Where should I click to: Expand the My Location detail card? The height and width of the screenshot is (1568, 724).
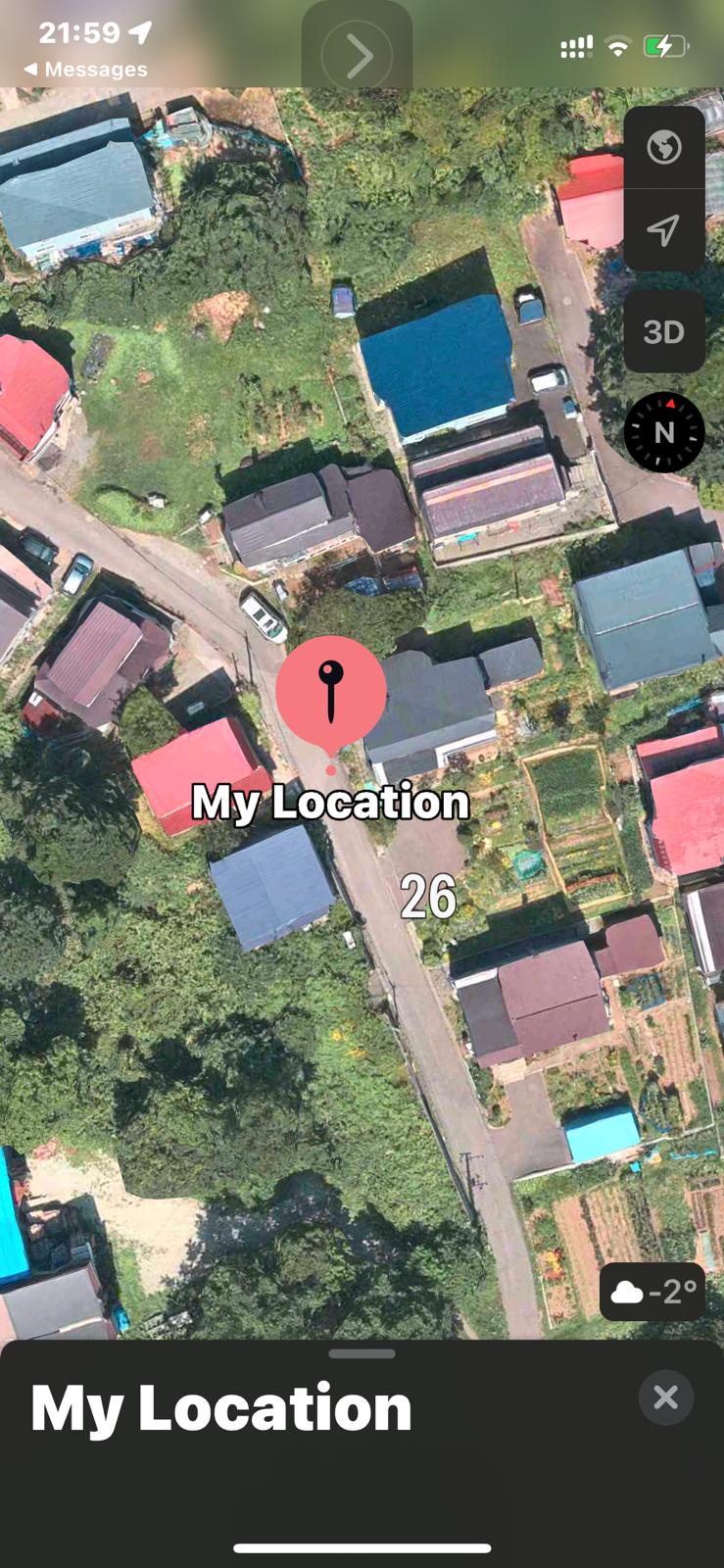click(x=362, y=1353)
